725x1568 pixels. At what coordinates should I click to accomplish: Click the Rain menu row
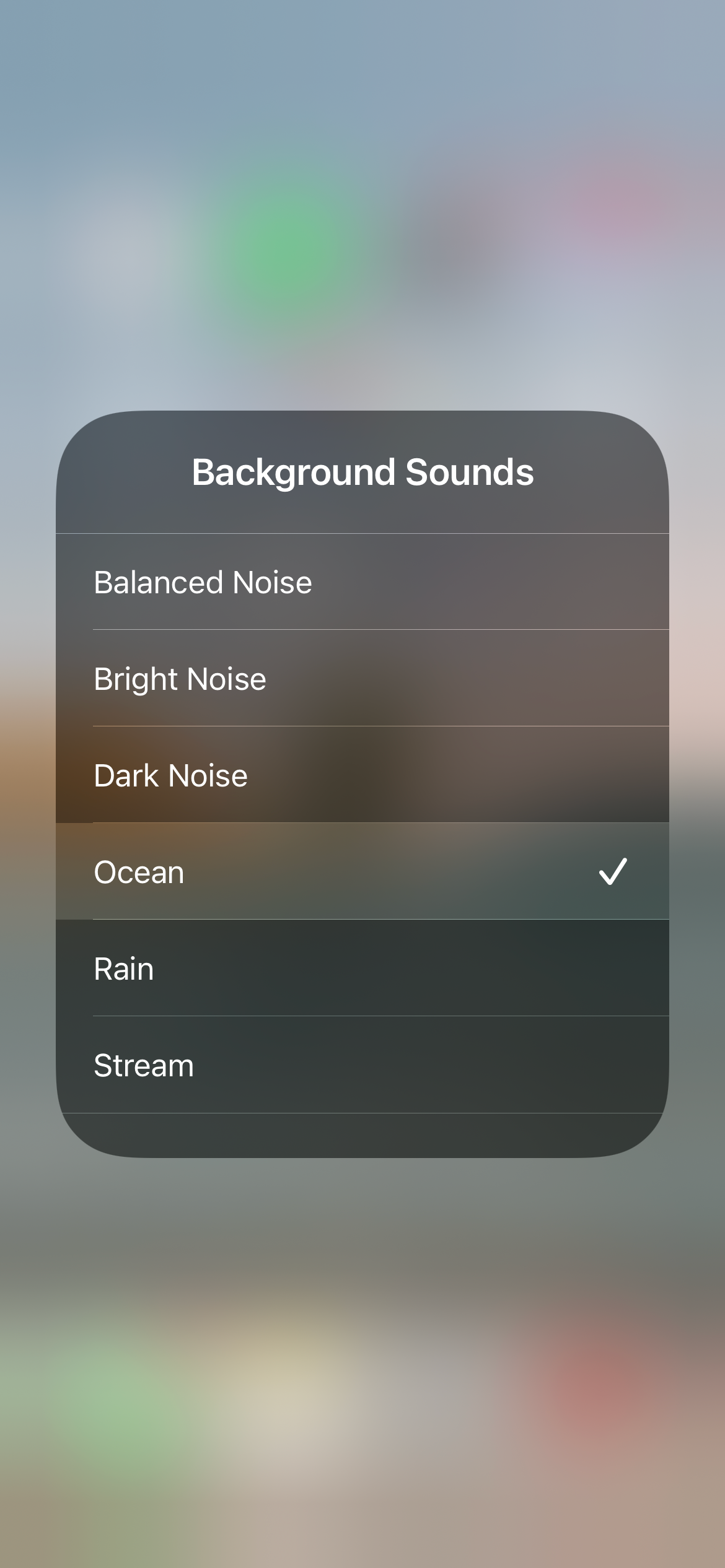pyautogui.click(x=362, y=969)
